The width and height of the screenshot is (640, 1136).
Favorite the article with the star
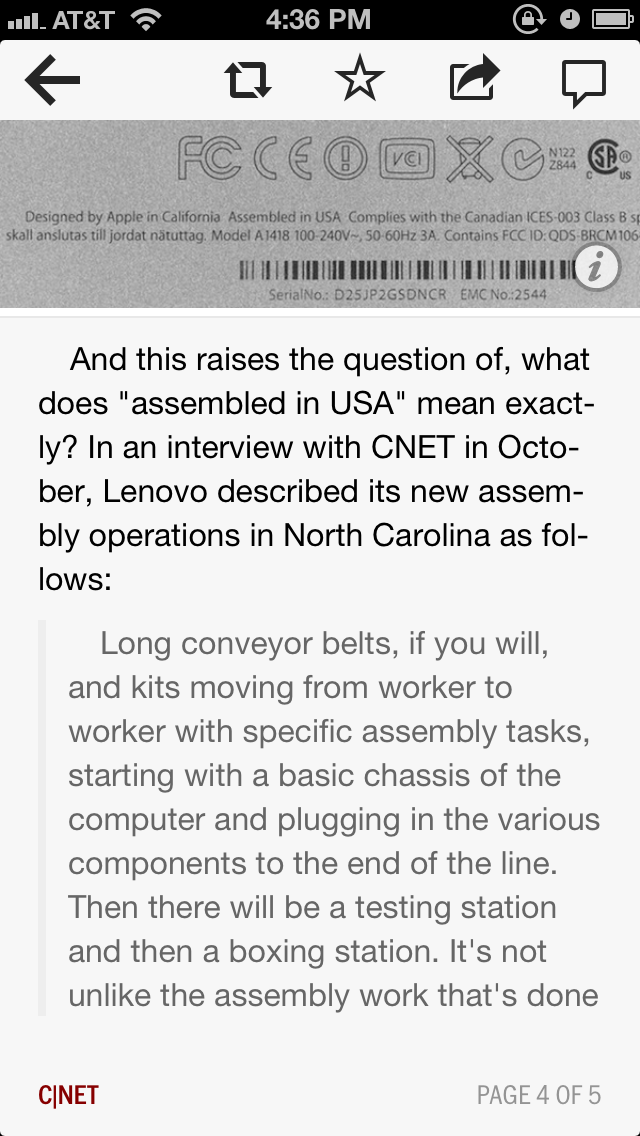pos(360,79)
